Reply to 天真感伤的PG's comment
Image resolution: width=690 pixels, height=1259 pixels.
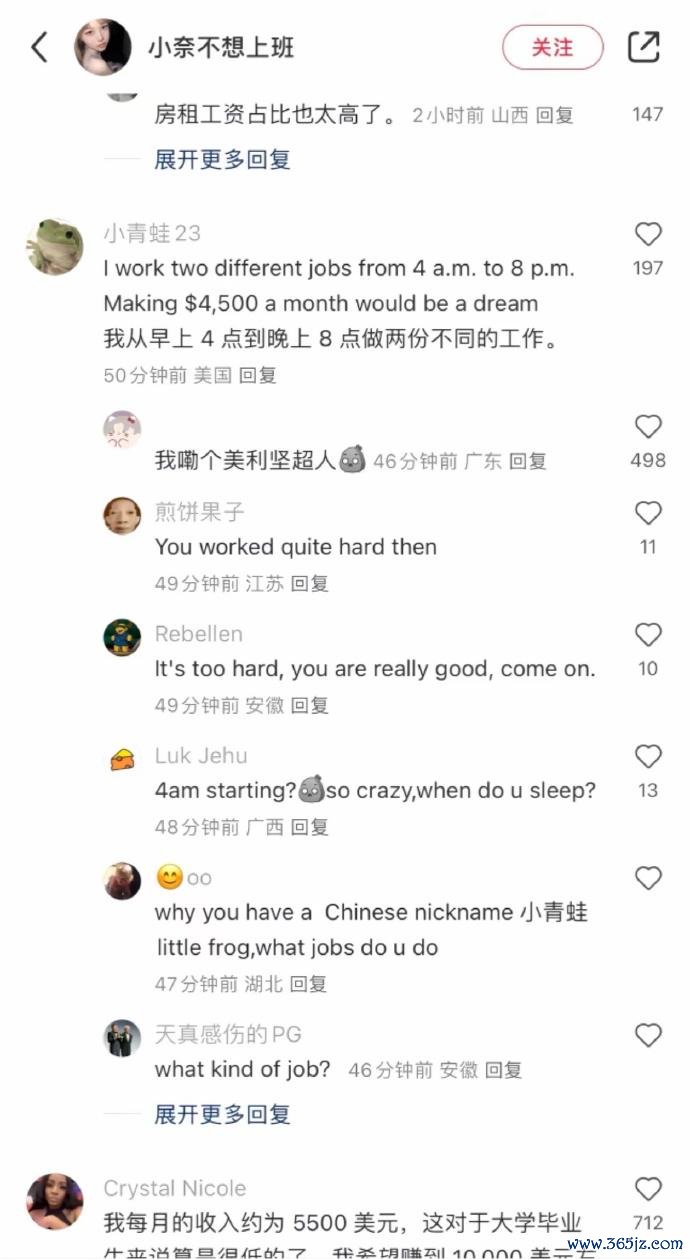[x=503, y=1070]
